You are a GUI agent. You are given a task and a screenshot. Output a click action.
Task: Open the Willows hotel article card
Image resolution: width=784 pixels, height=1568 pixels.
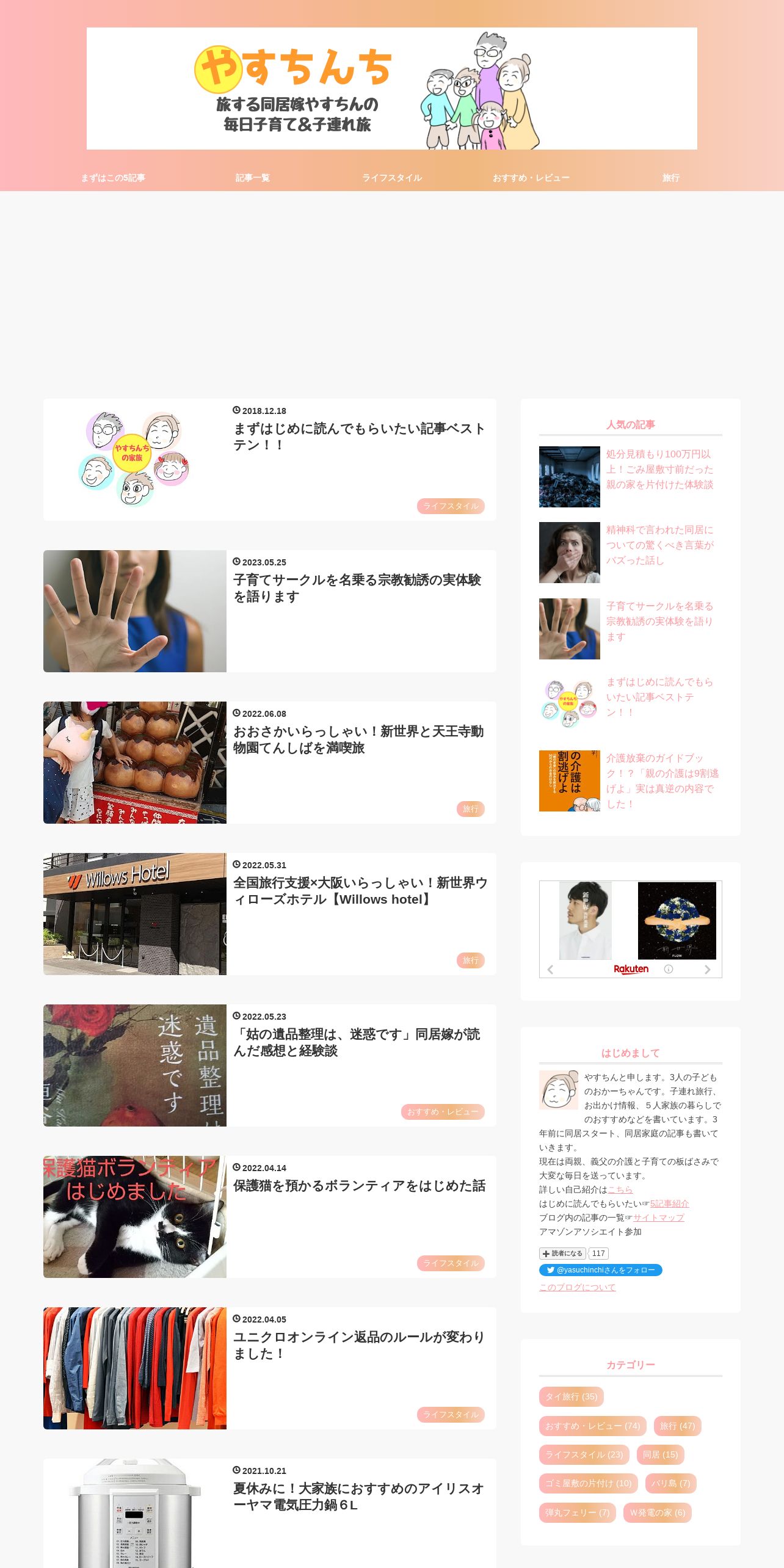coord(269,914)
